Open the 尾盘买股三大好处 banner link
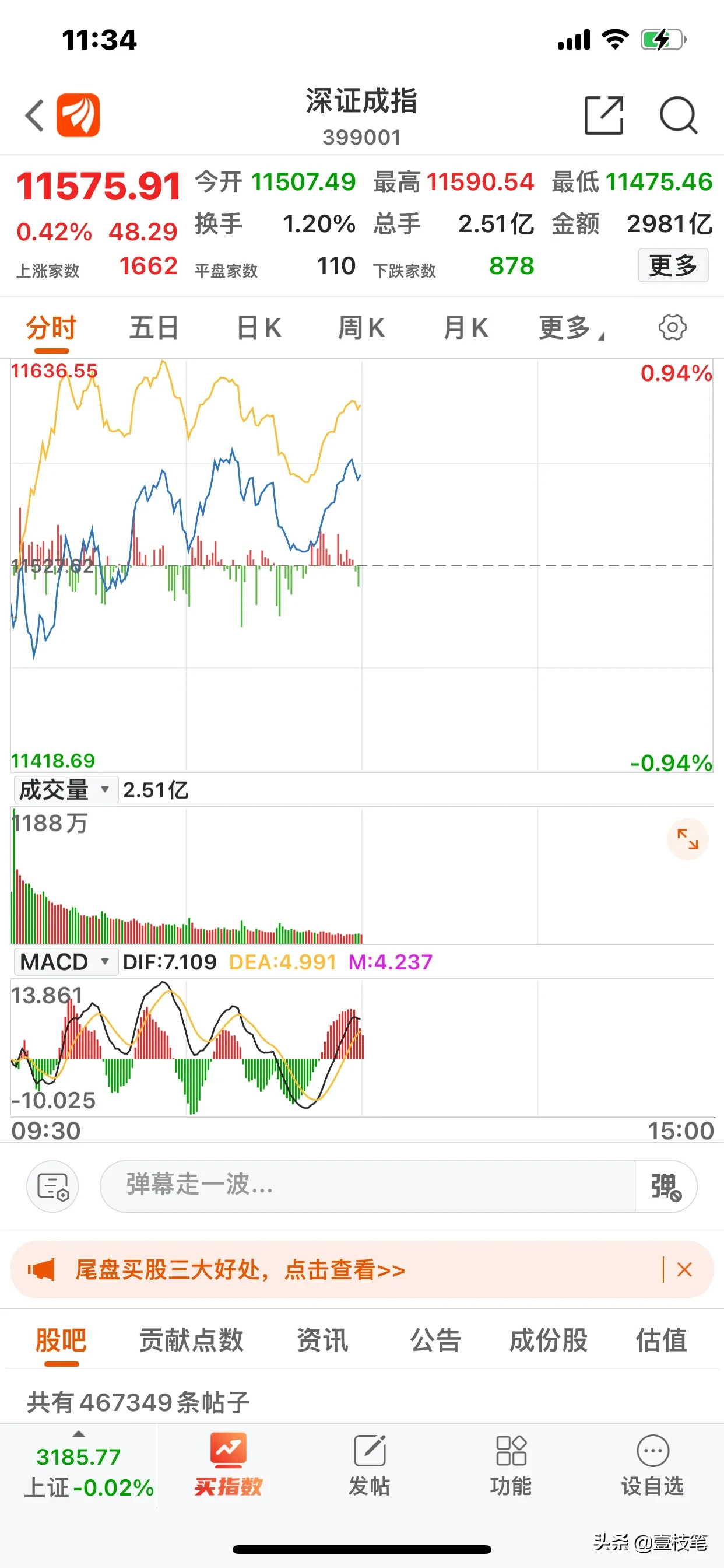The width and height of the screenshot is (724, 1568). coord(240,1269)
